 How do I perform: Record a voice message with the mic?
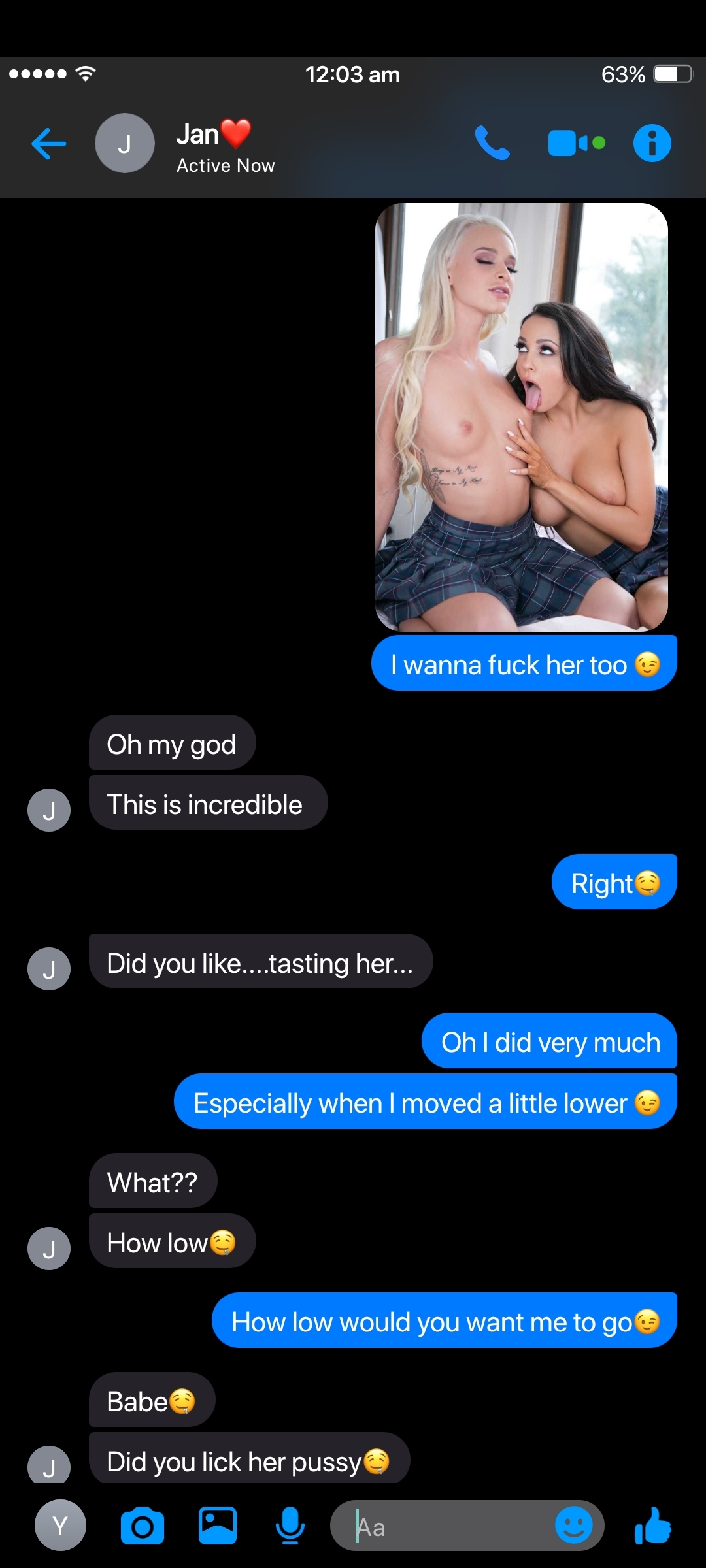point(290,1526)
